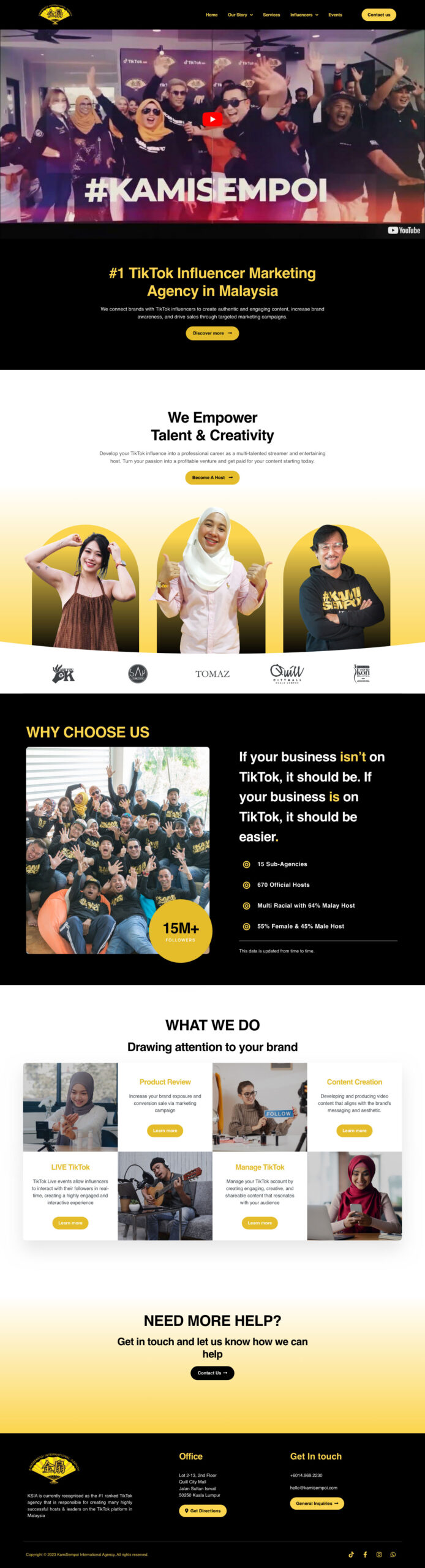425x1568 pixels.
Task: Visit the Events page
Action: click(x=335, y=15)
